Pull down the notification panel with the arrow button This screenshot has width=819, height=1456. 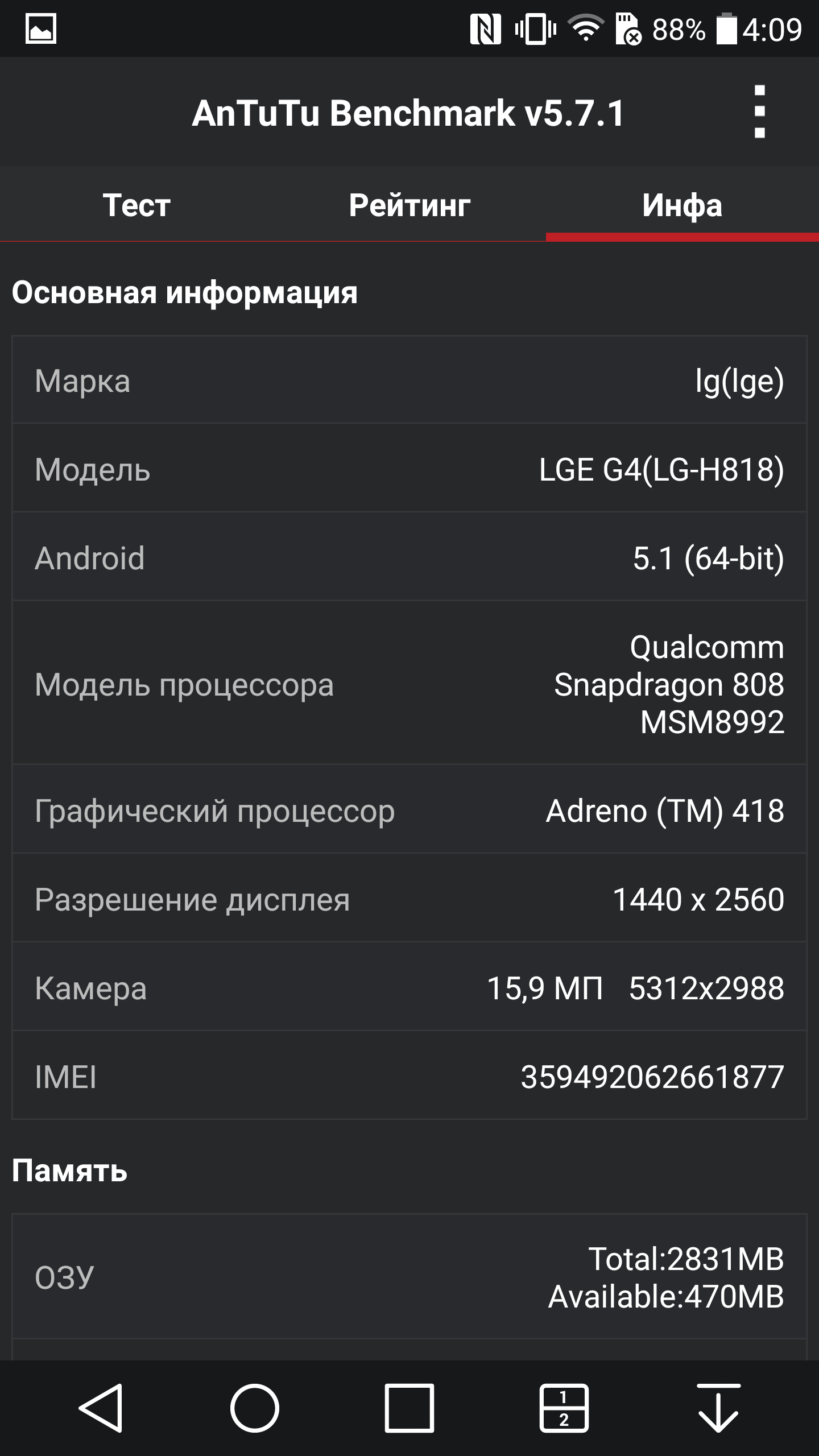tap(718, 1408)
